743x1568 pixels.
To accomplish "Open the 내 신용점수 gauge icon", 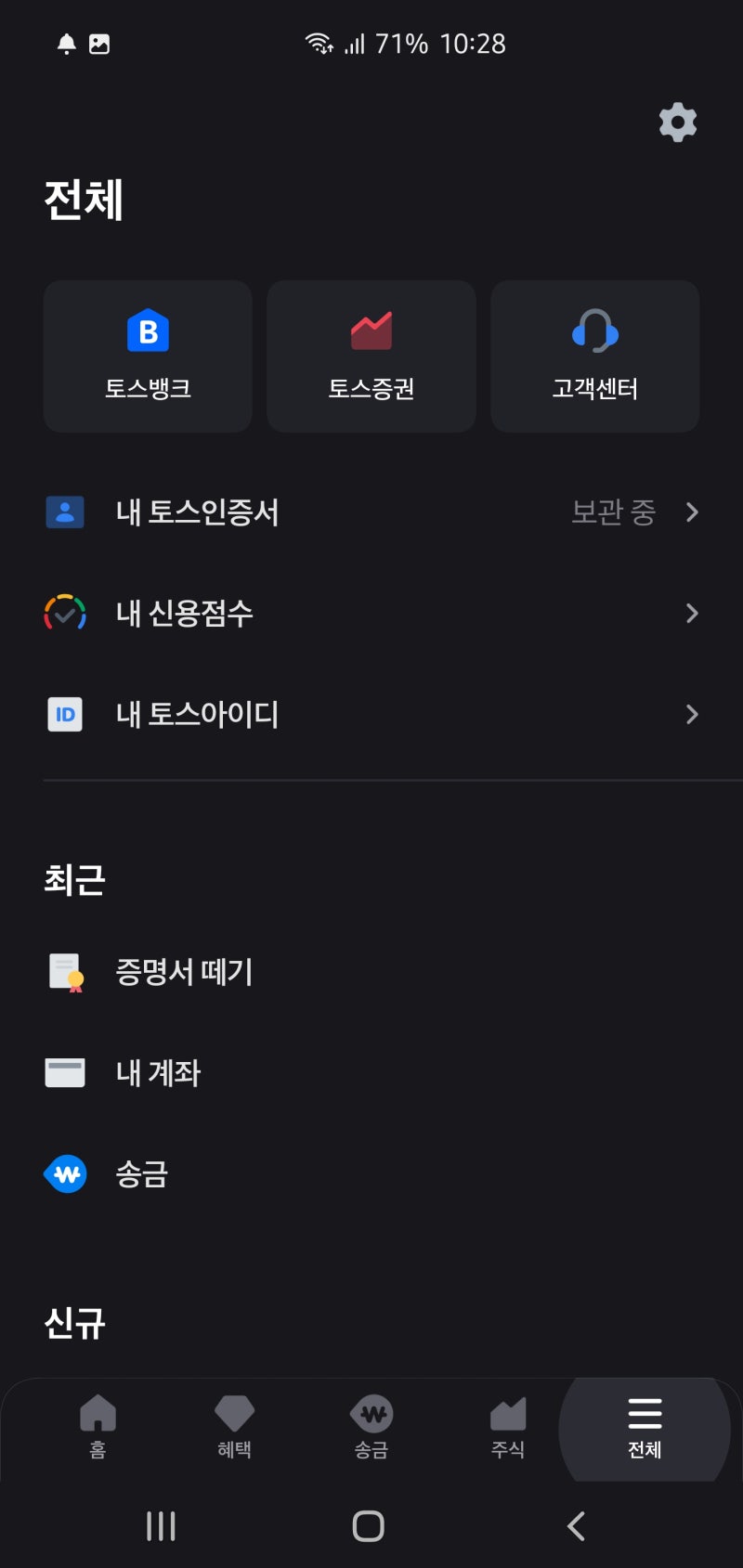I will coord(64,613).
